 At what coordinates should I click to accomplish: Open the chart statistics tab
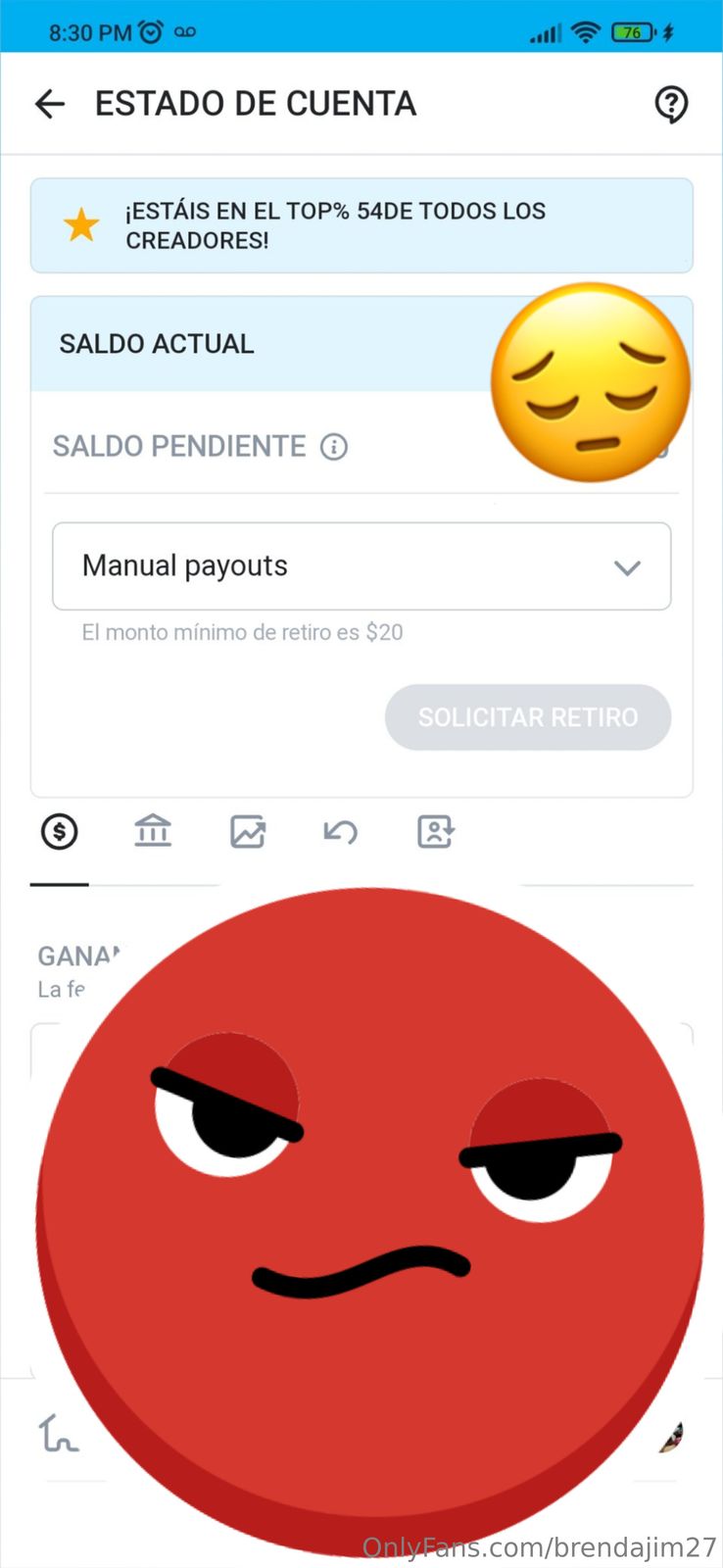click(248, 832)
